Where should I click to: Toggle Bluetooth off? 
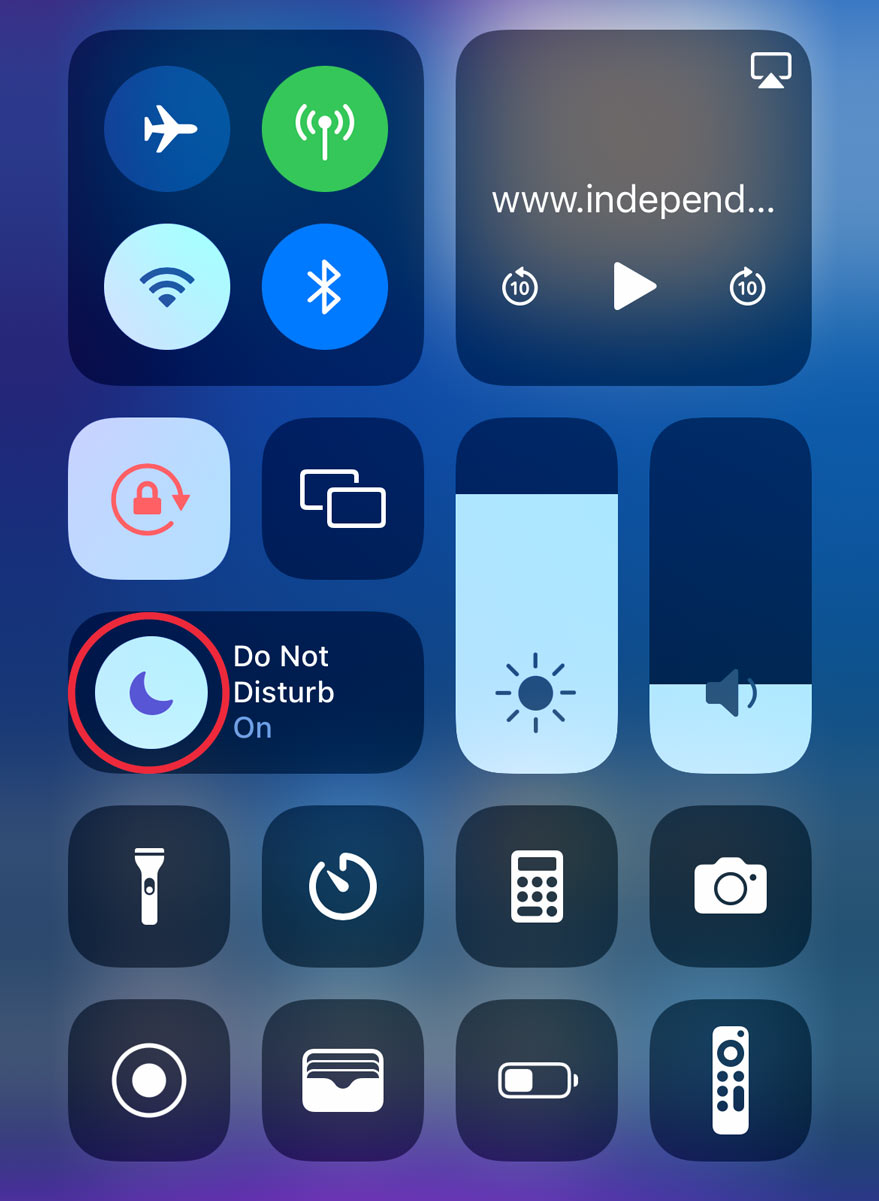324,287
